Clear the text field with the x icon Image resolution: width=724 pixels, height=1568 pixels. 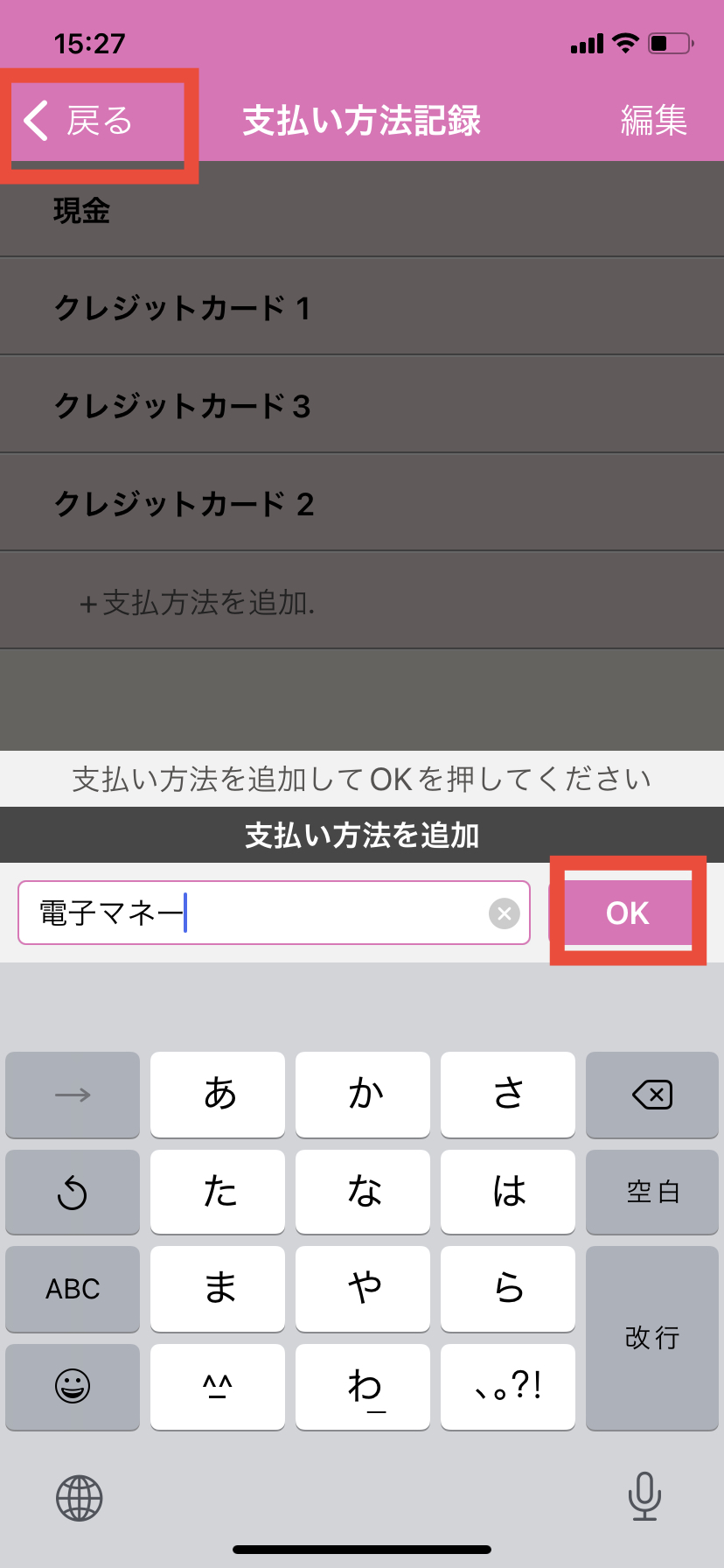pos(504,913)
